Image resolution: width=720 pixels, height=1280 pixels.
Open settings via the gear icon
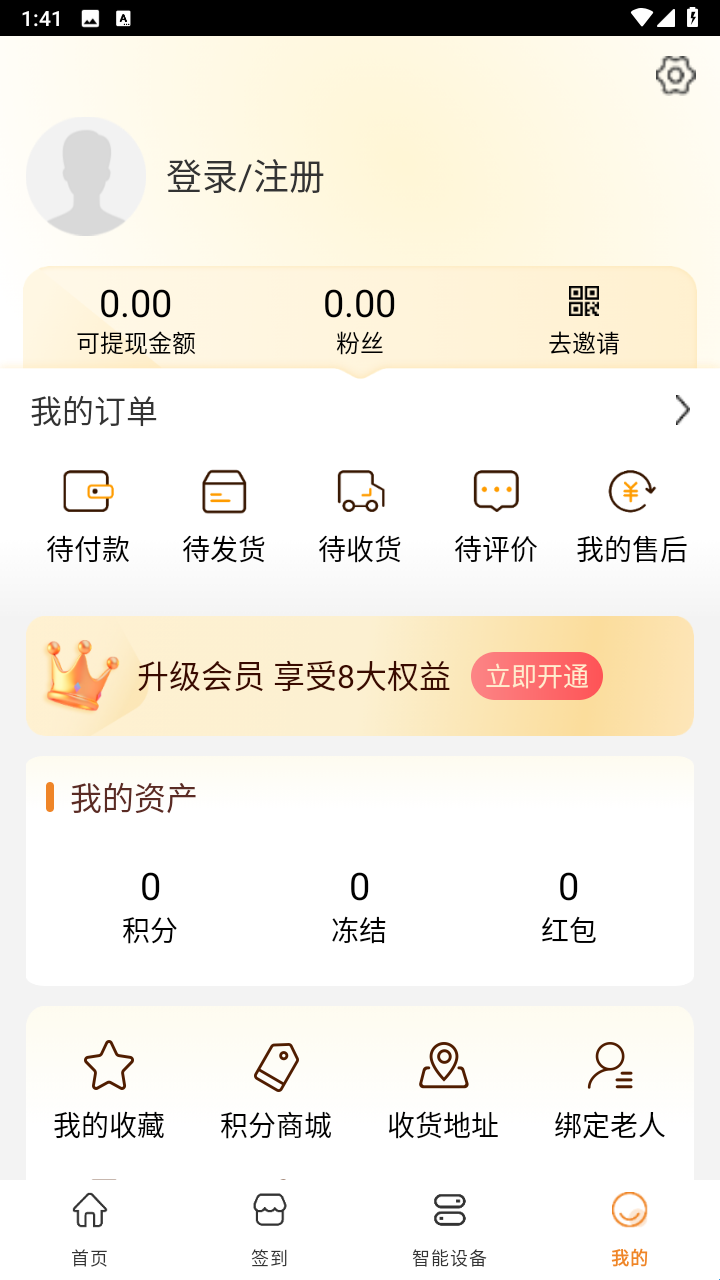675,76
